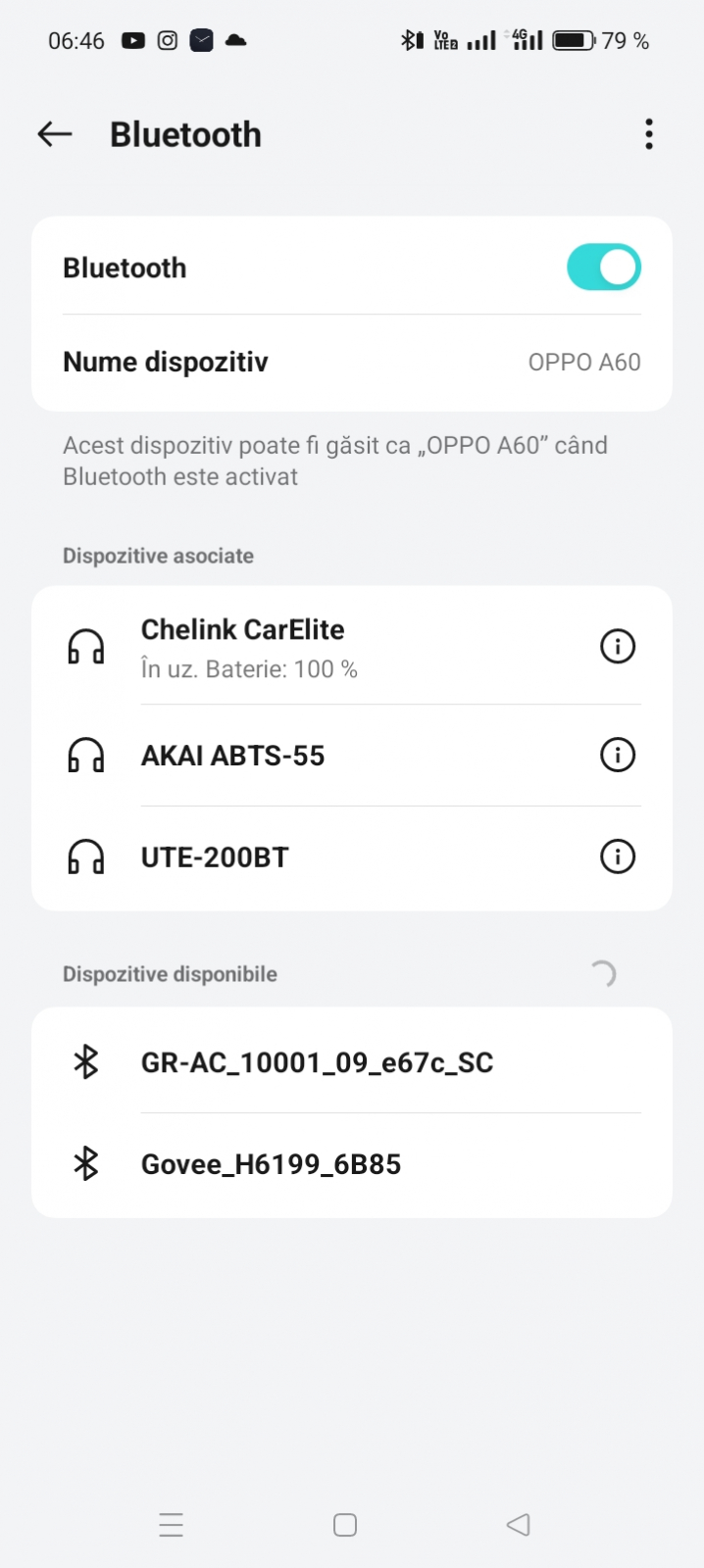
Task: Show info for UTE-200BT
Action: click(618, 857)
